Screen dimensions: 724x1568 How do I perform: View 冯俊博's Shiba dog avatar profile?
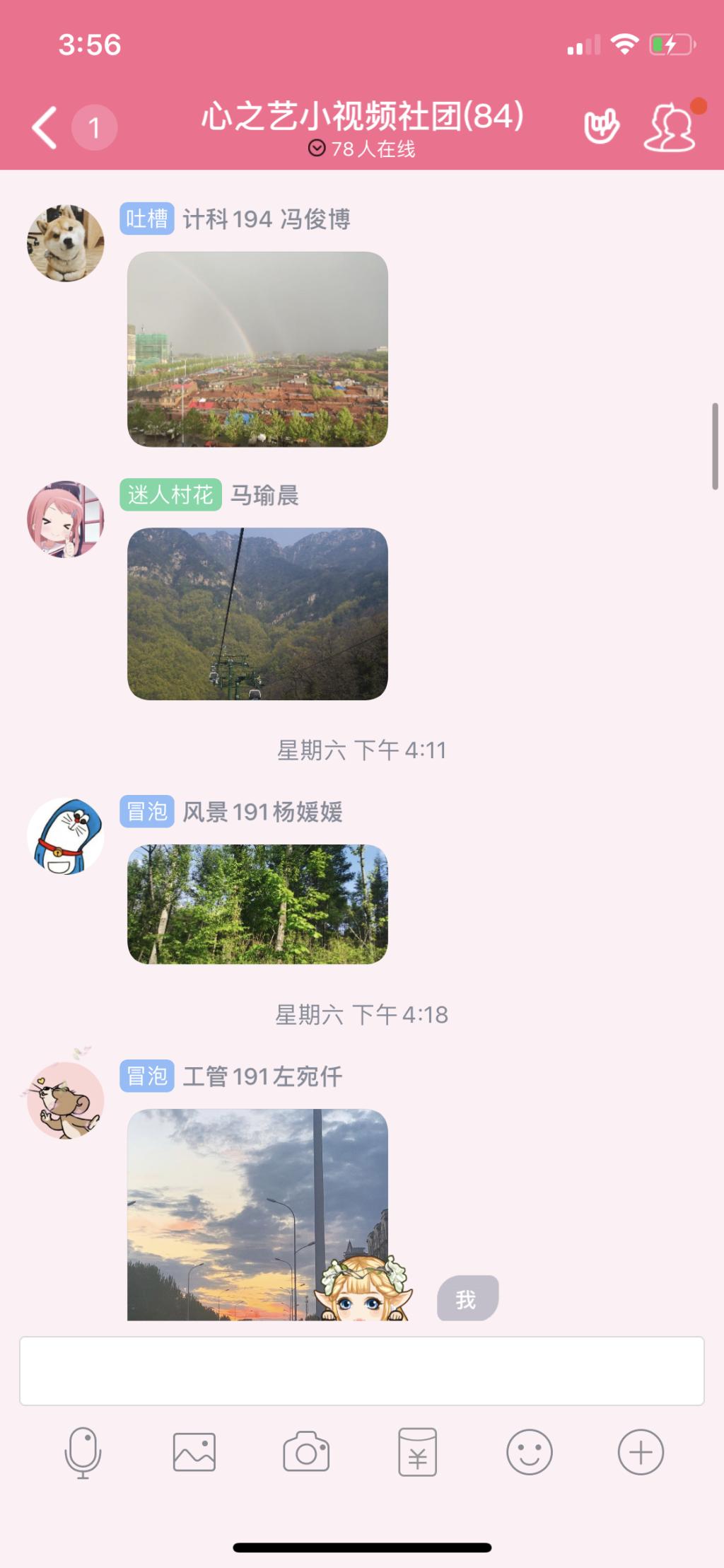click(x=65, y=243)
